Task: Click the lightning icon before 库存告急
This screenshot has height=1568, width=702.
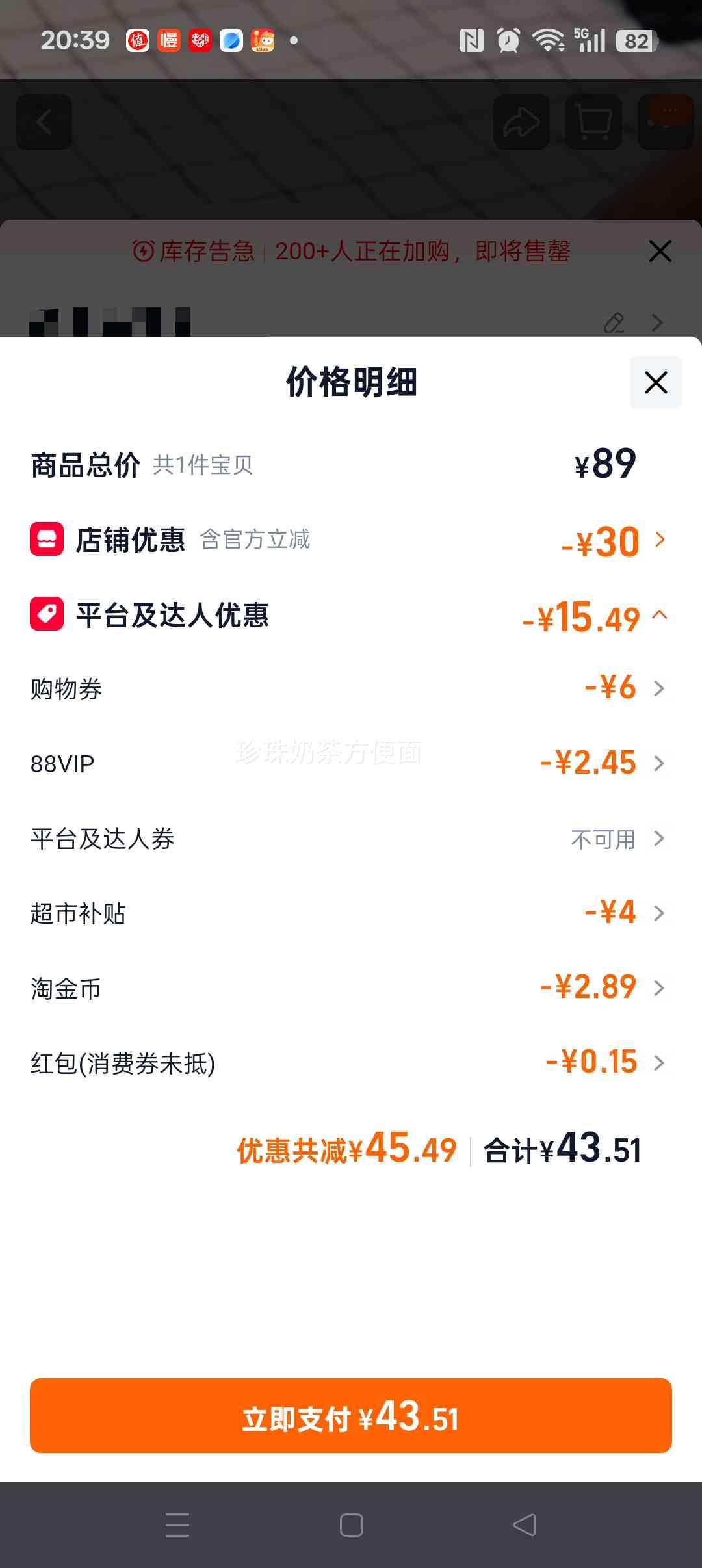Action: coord(144,252)
